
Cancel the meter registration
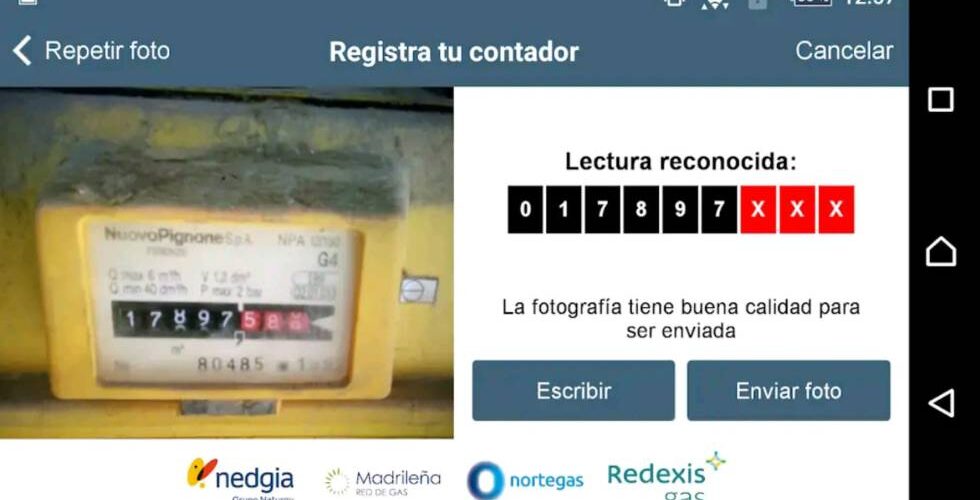click(843, 51)
